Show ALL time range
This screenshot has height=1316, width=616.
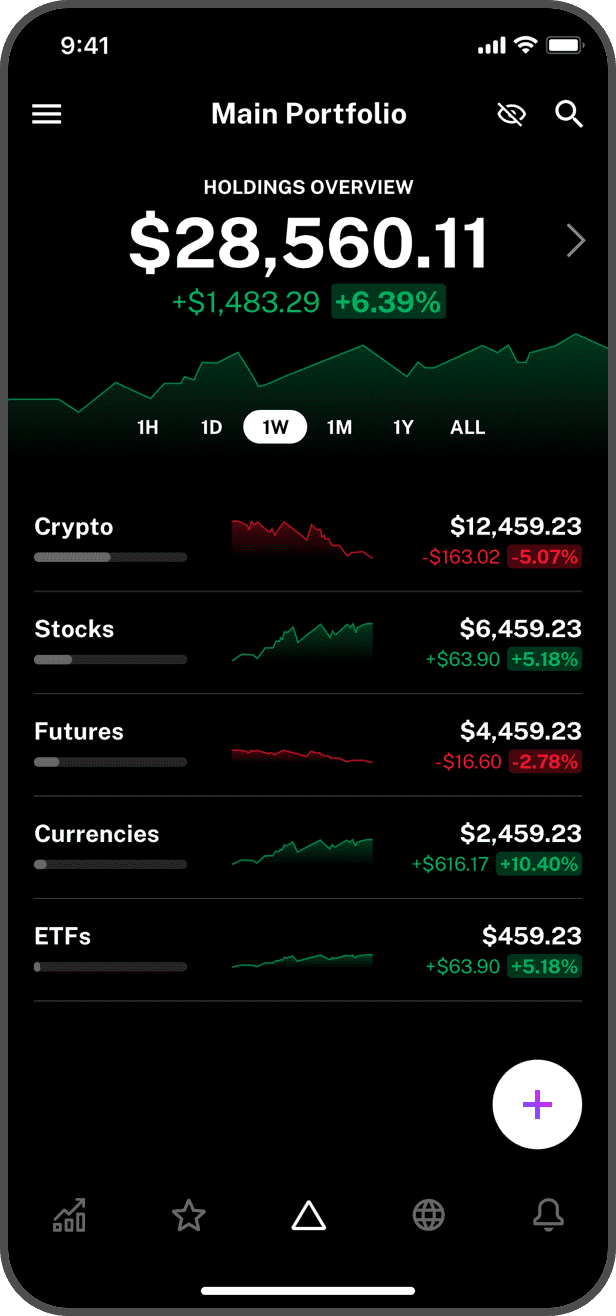pos(467,427)
